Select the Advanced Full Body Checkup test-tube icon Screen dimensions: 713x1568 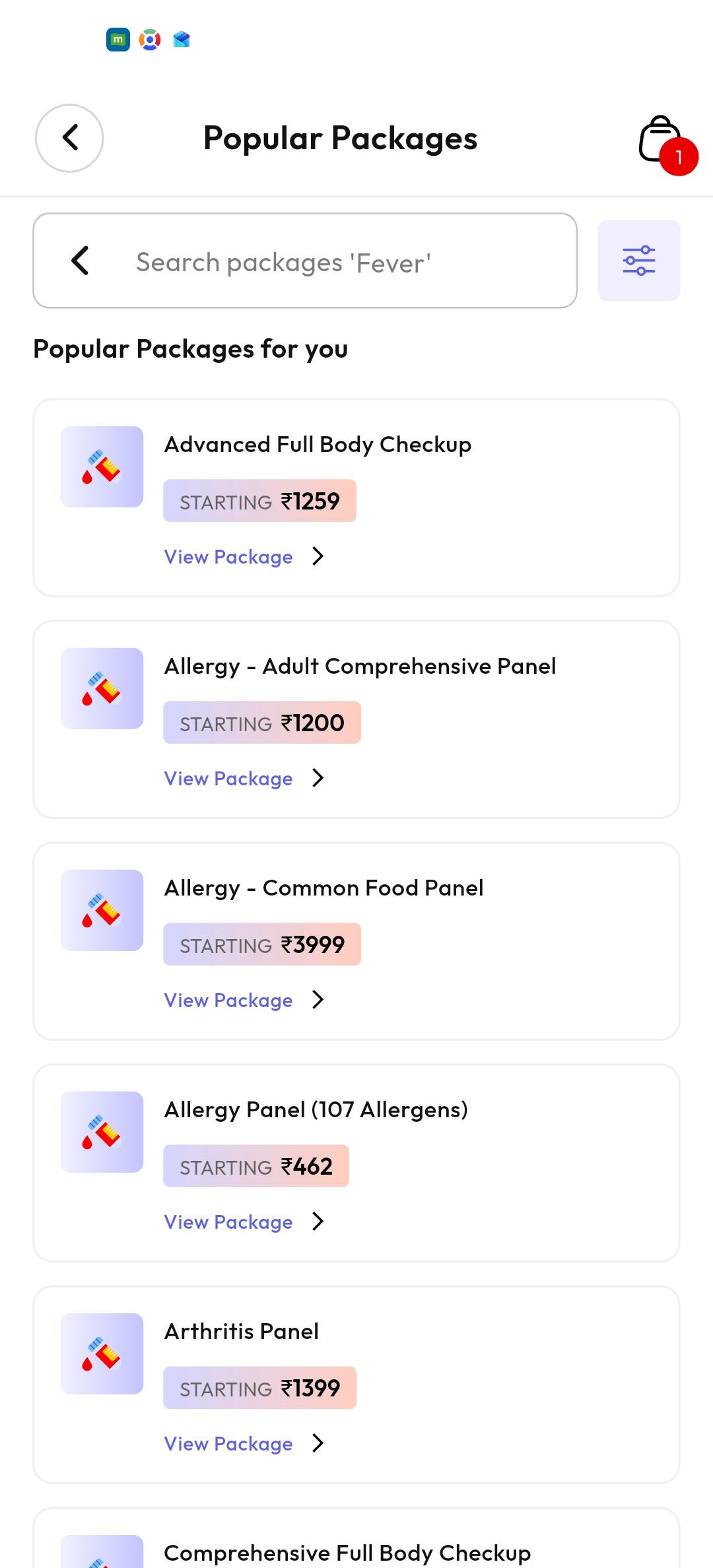[101, 466]
